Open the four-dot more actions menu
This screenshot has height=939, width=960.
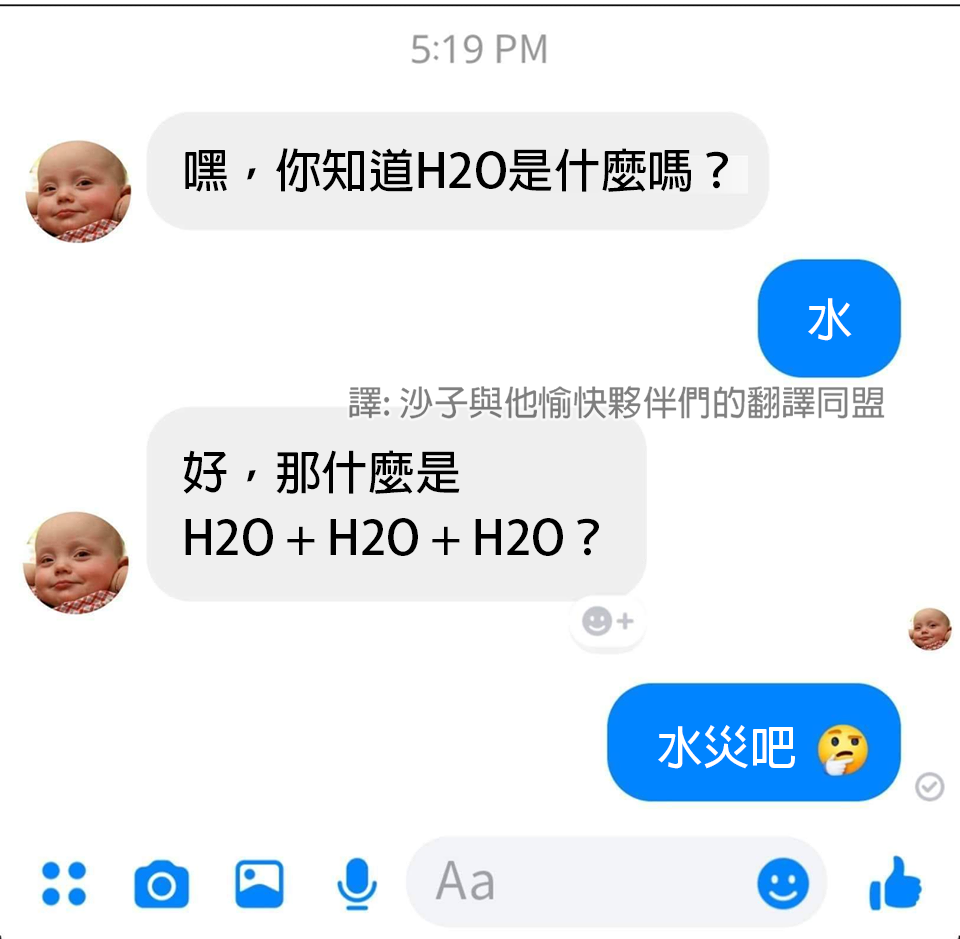pos(64,884)
